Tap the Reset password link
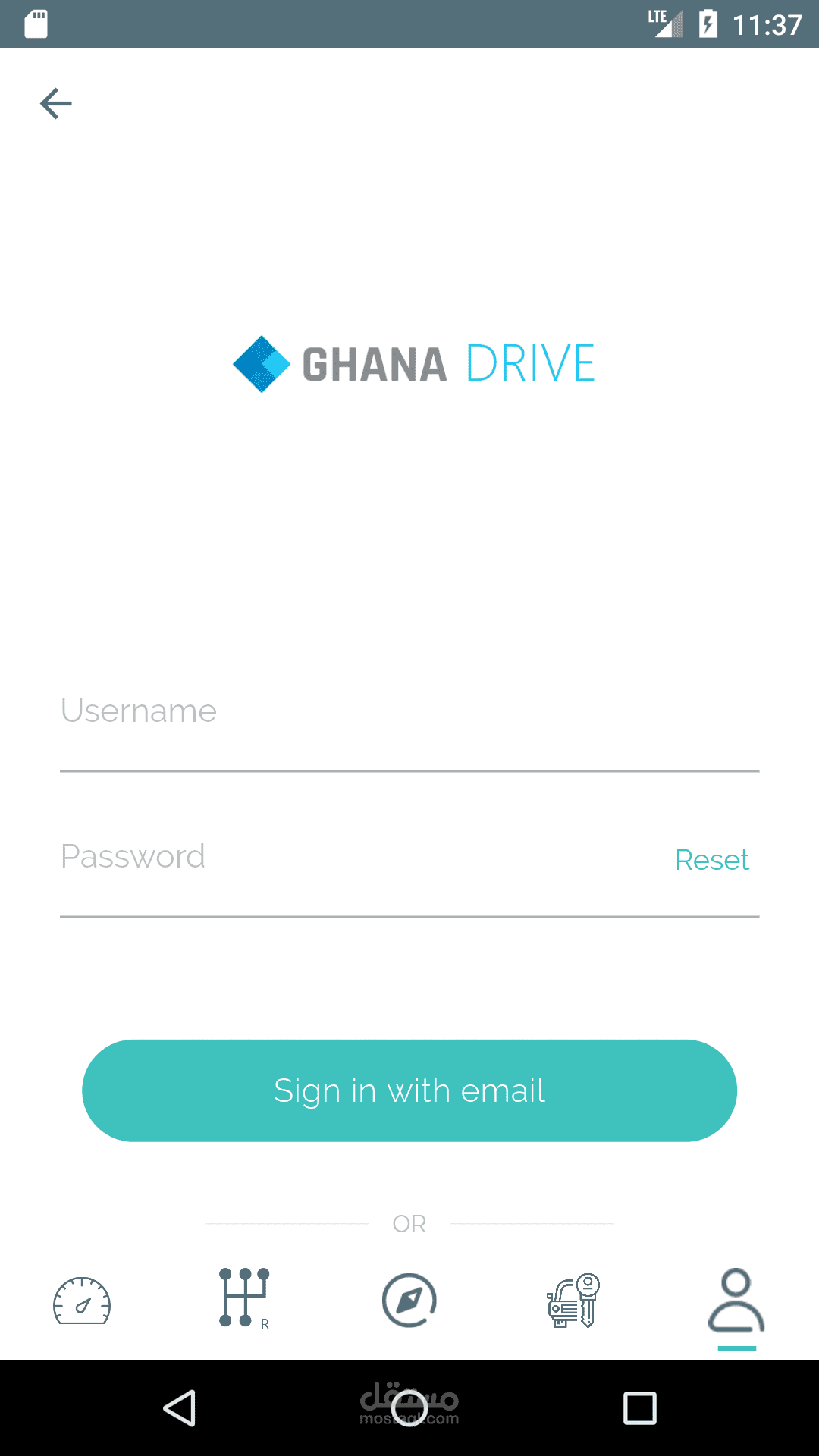819x1456 pixels. [712, 860]
